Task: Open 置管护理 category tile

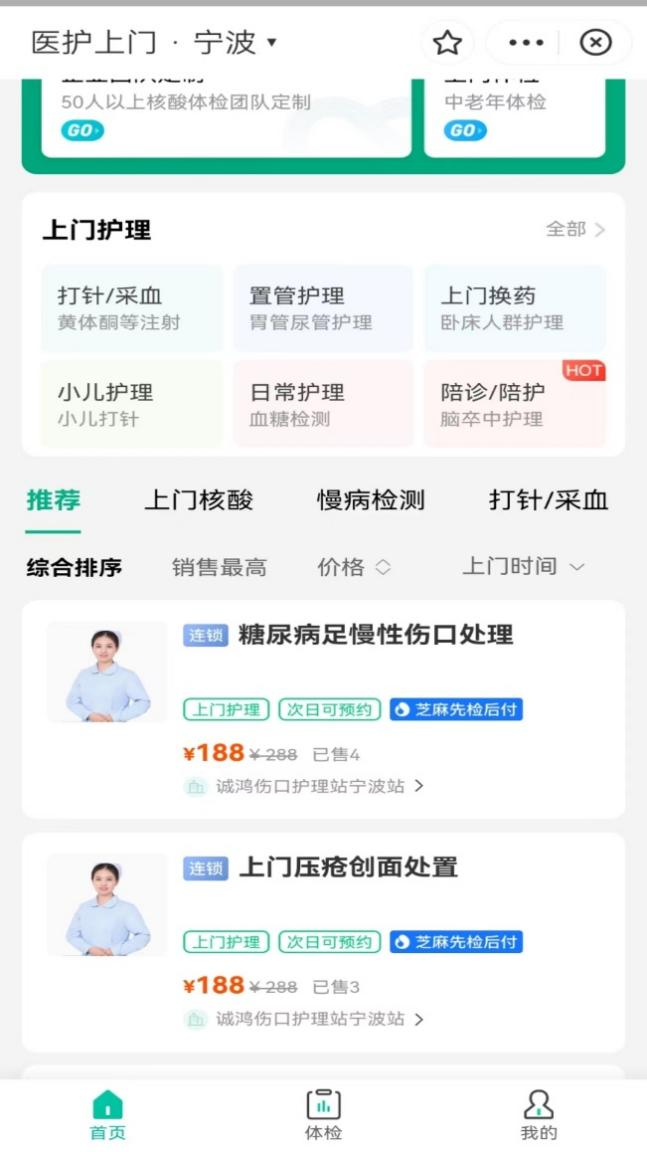Action: click(x=323, y=308)
